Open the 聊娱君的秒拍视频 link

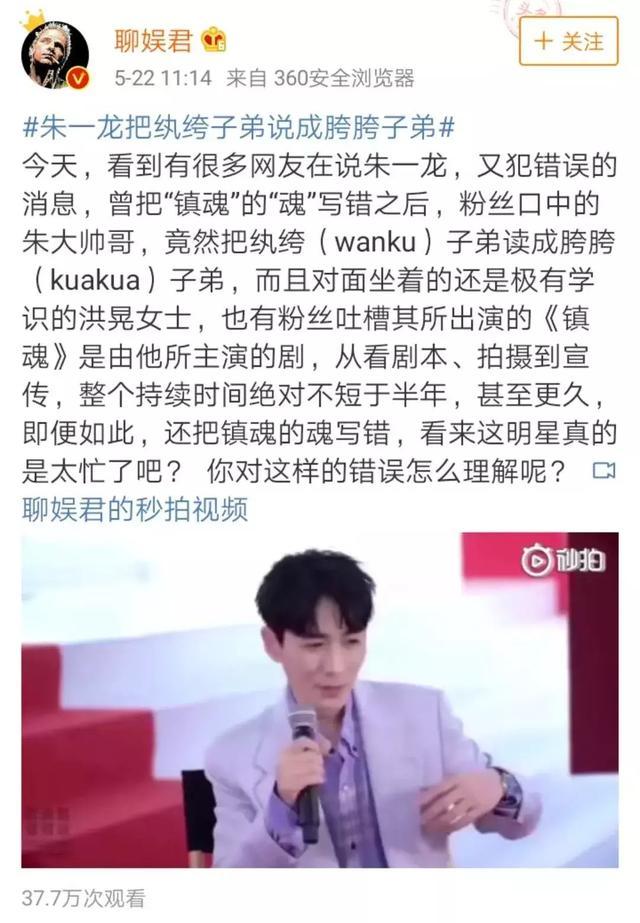(x=135, y=509)
